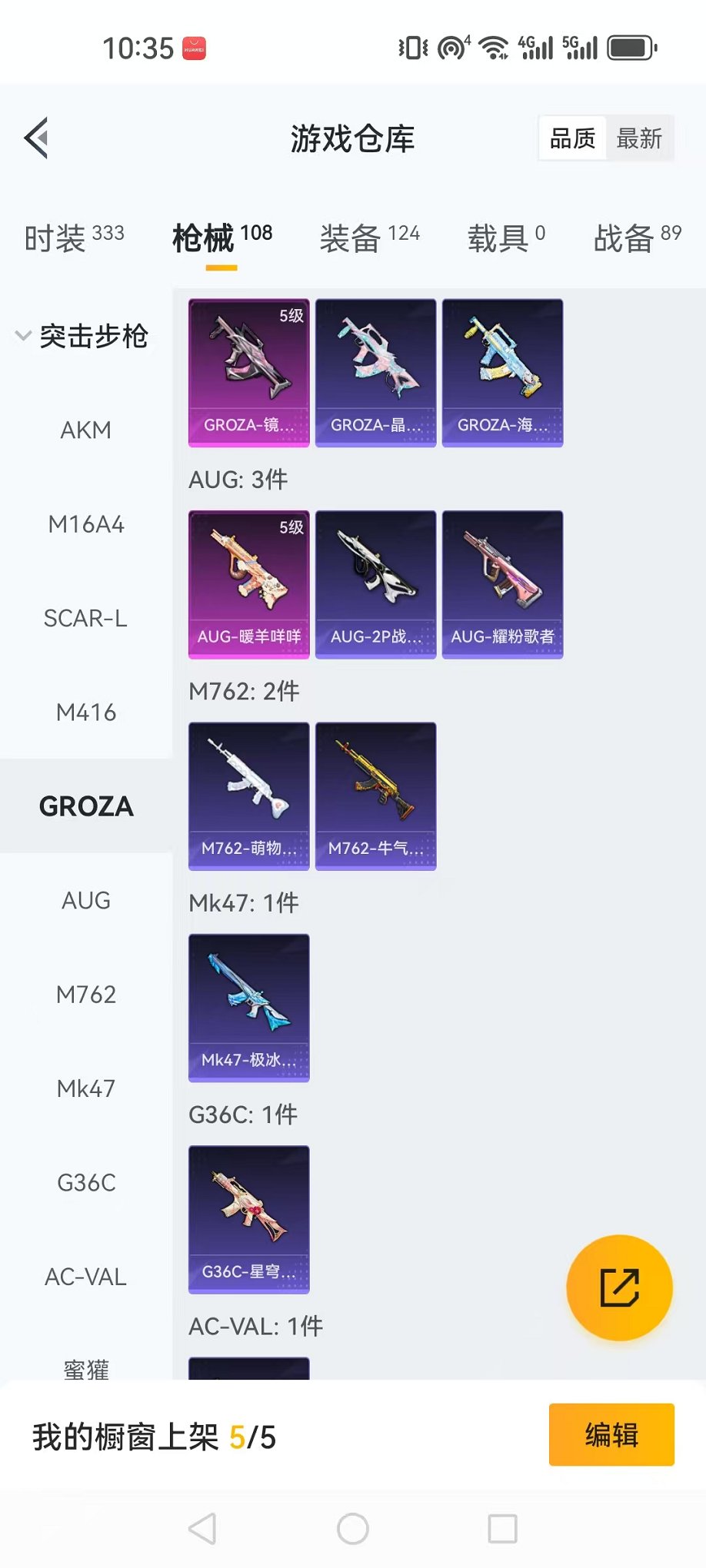Select M16A4 in the side list

click(86, 525)
